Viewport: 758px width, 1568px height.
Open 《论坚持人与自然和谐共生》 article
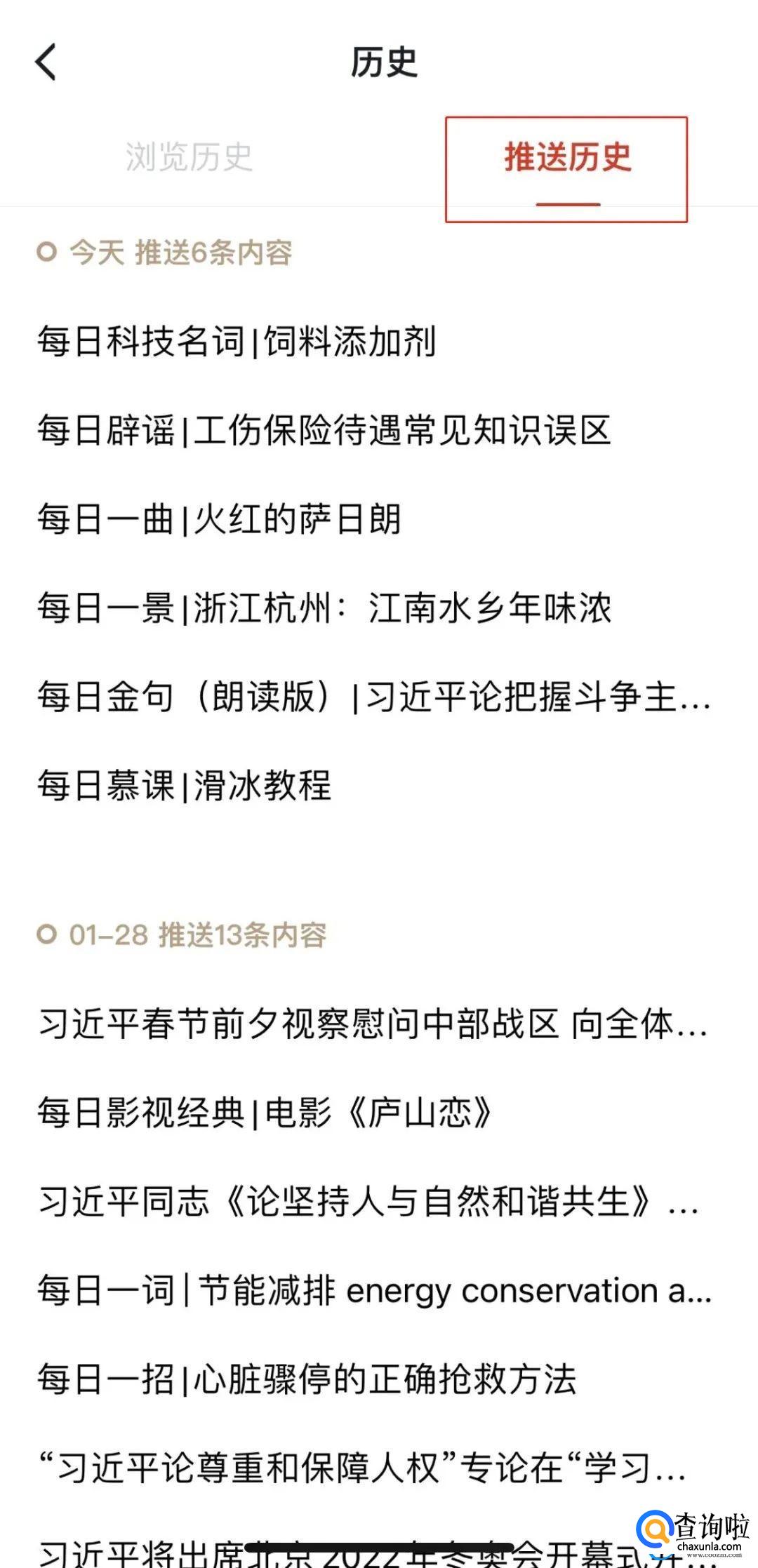point(368,1201)
